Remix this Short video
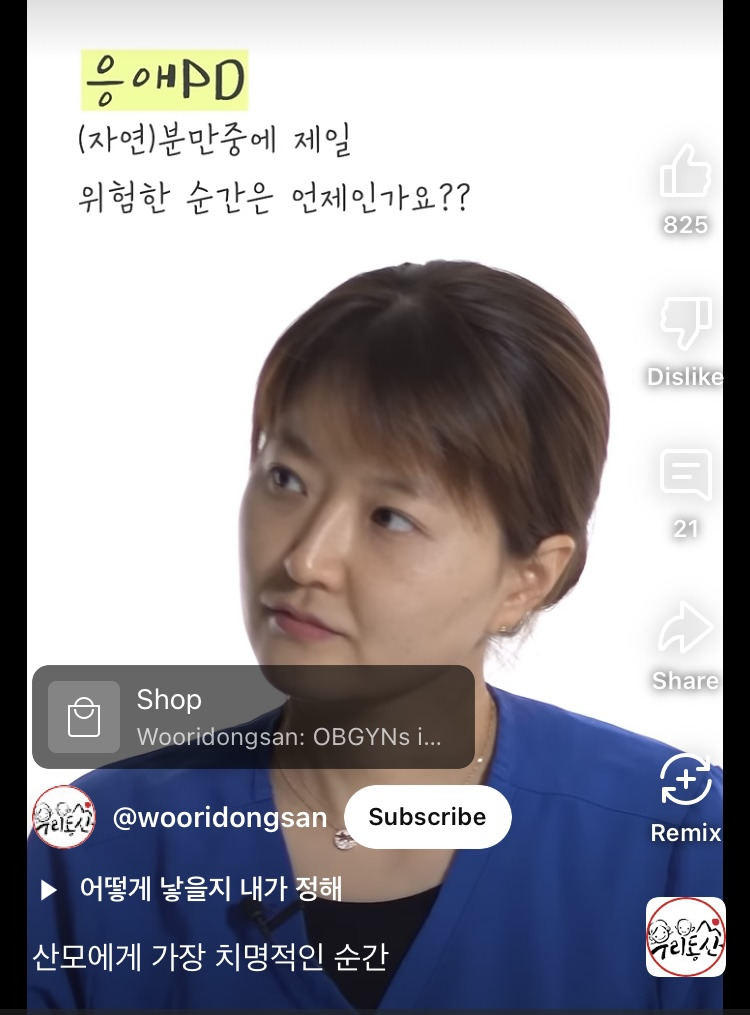Image resolution: width=750 pixels, height=1015 pixels. [685, 782]
